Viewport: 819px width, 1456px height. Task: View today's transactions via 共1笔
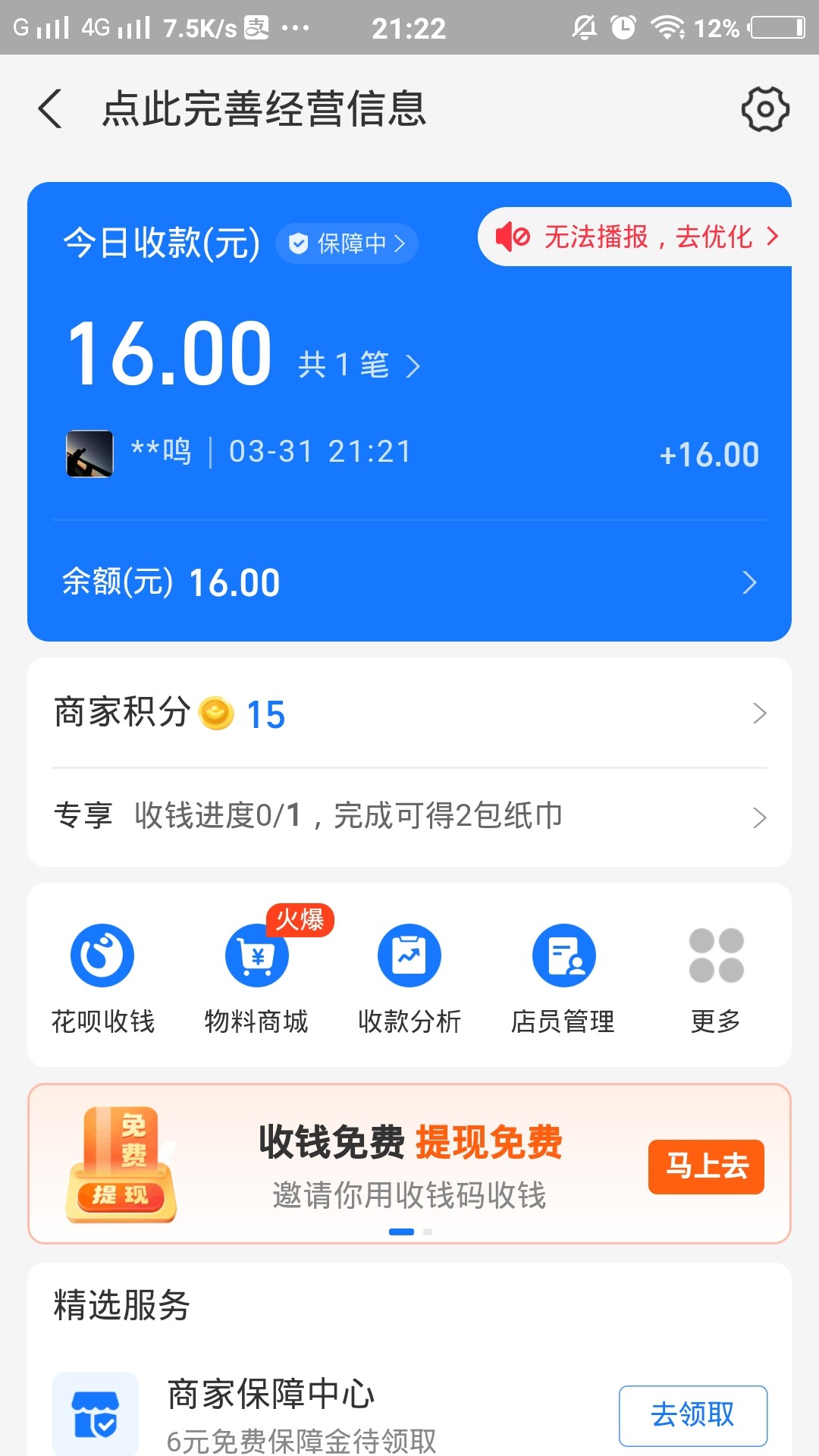358,366
